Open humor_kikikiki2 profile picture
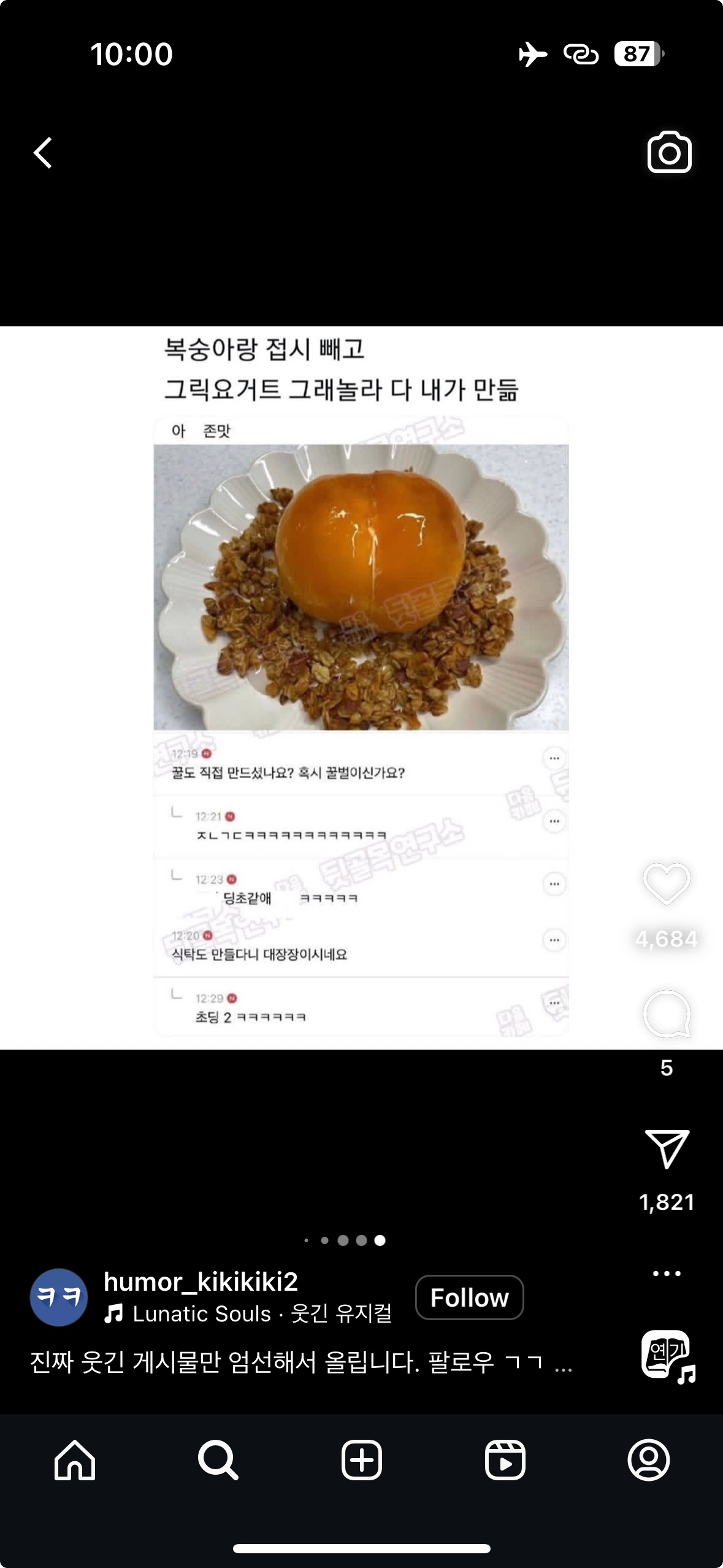This screenshot has height=1568, width=723. tap(59, 1297)
